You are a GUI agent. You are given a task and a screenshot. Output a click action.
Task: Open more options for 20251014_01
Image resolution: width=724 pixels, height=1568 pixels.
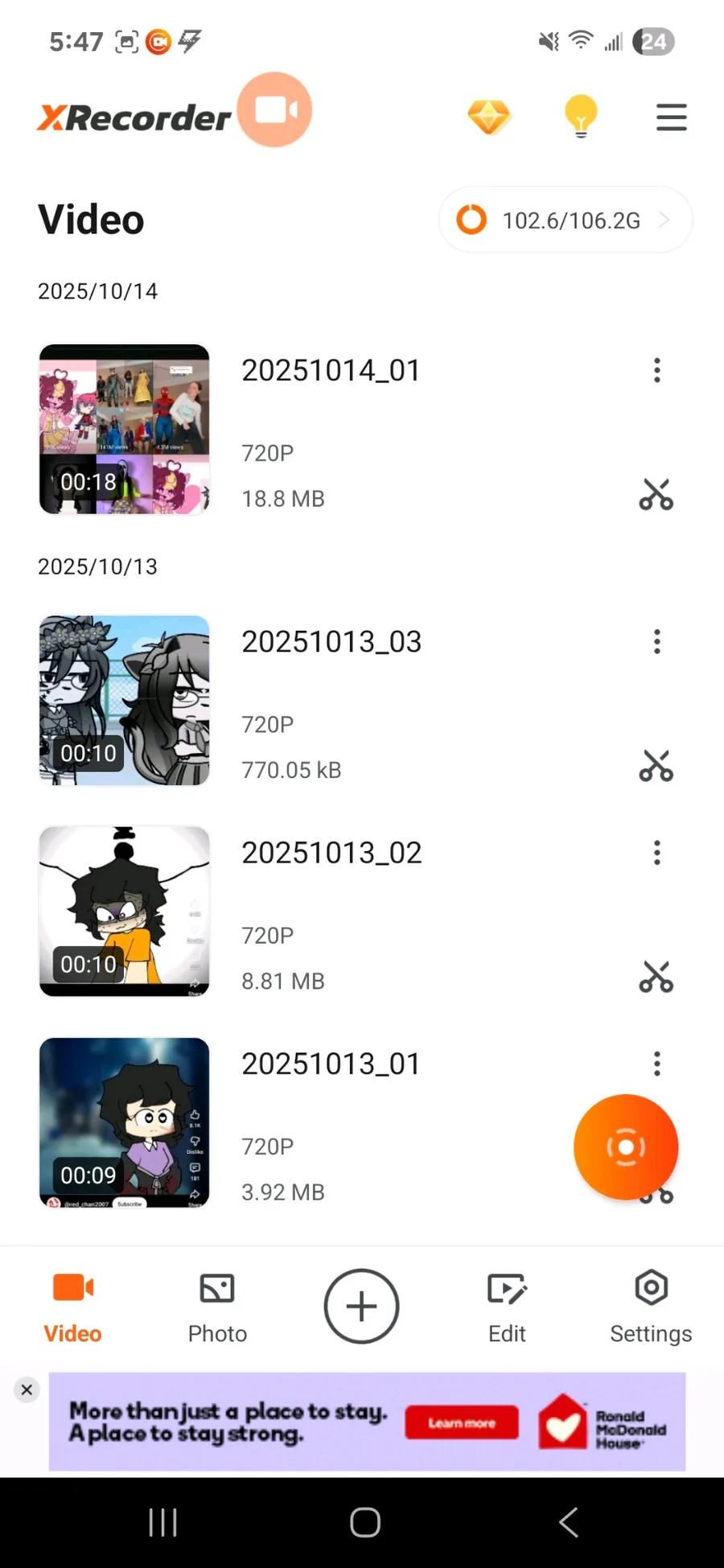tap(657, 370)
